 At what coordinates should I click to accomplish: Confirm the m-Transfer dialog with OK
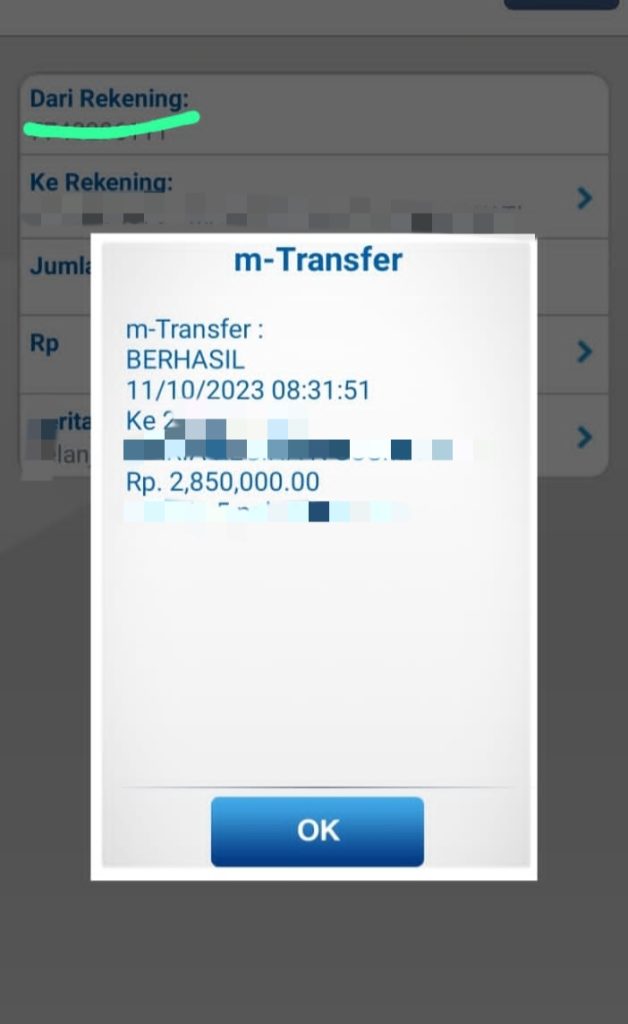[317, 831]
